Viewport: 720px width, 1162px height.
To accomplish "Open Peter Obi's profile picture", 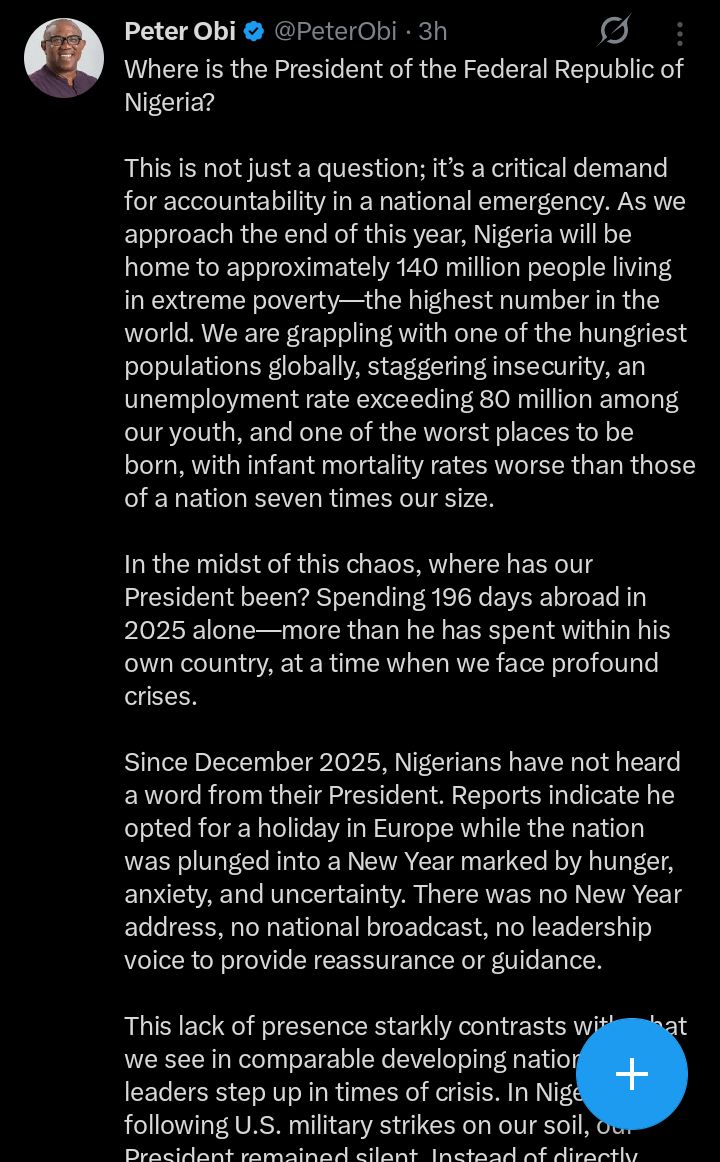I will click(64, 58).
